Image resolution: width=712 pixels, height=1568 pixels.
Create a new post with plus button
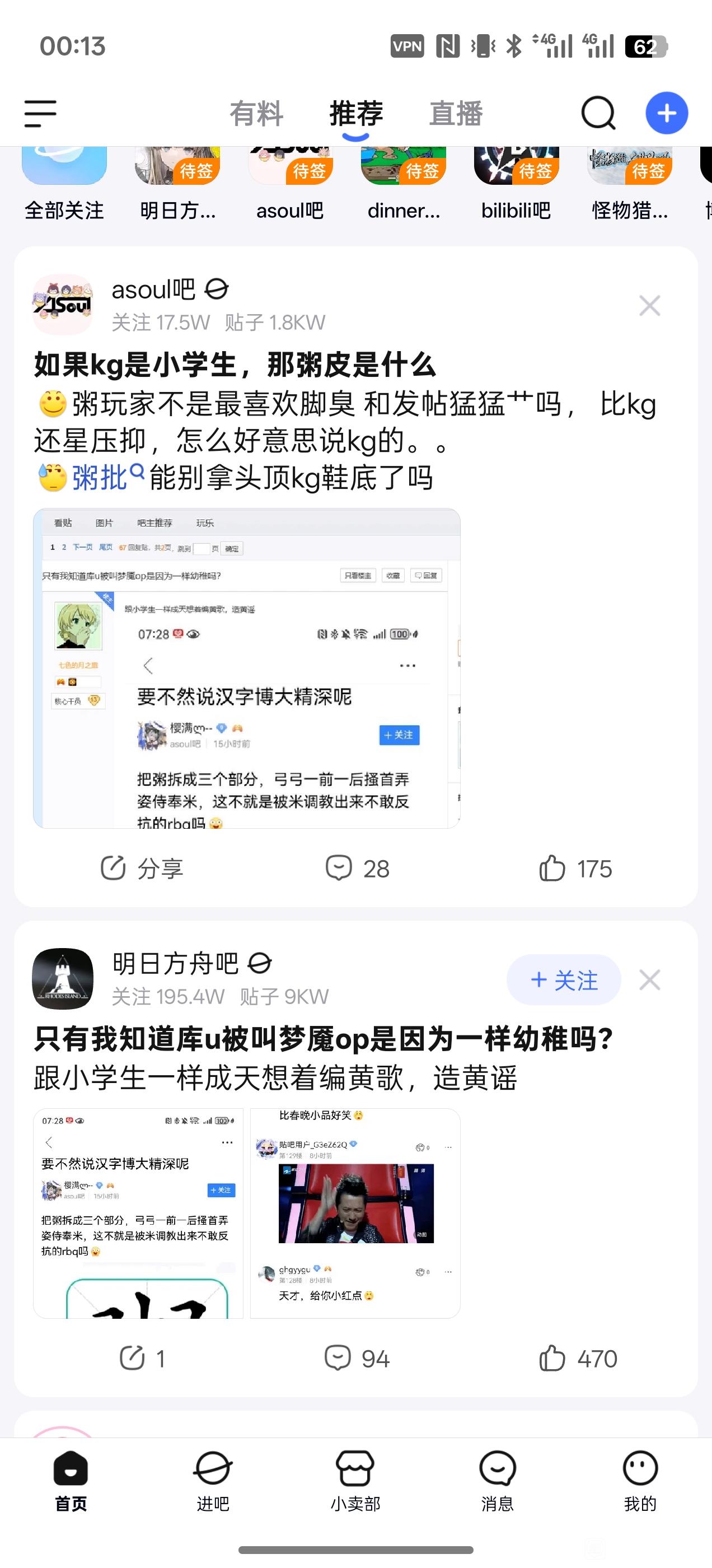[666, 113]
